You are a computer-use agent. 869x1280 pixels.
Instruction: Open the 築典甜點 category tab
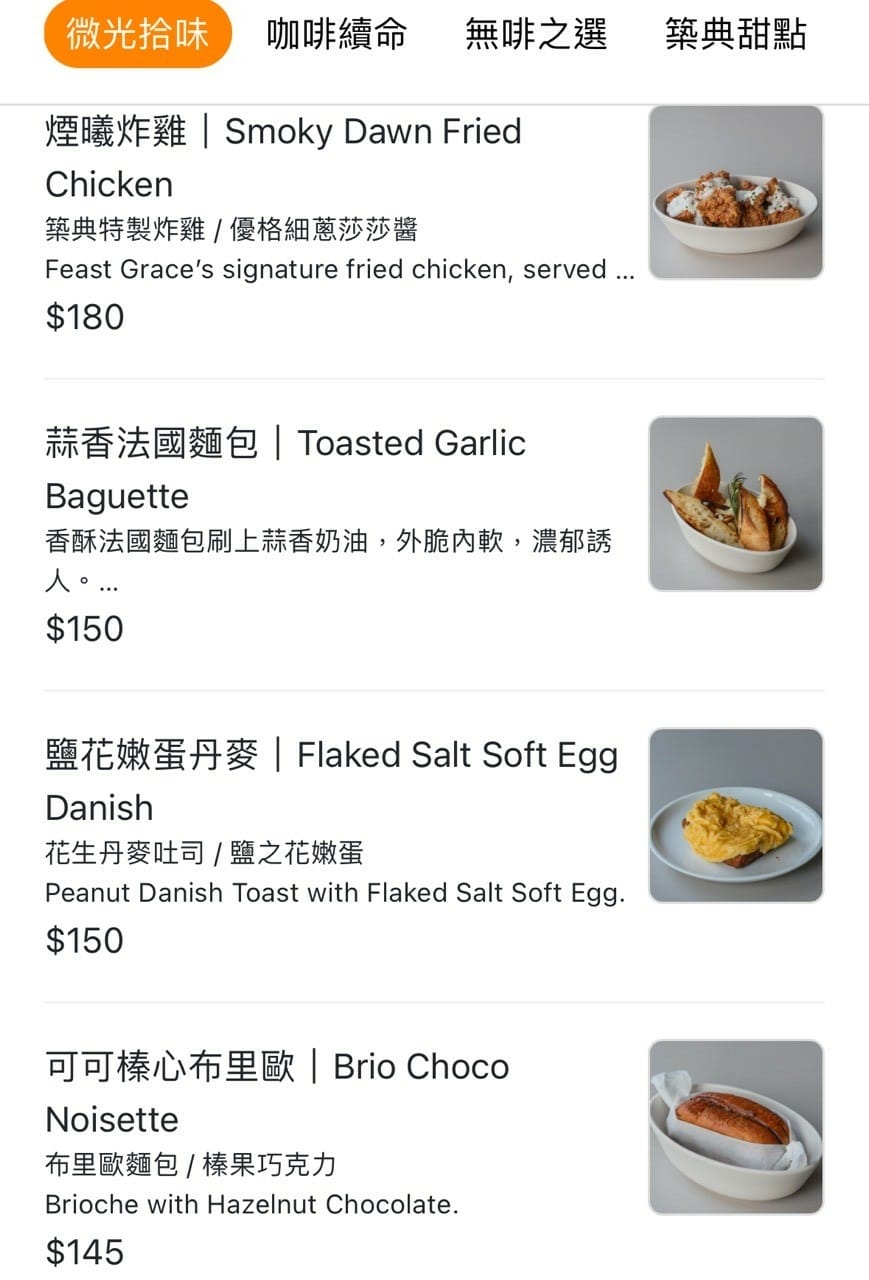[x=735, y=35]
